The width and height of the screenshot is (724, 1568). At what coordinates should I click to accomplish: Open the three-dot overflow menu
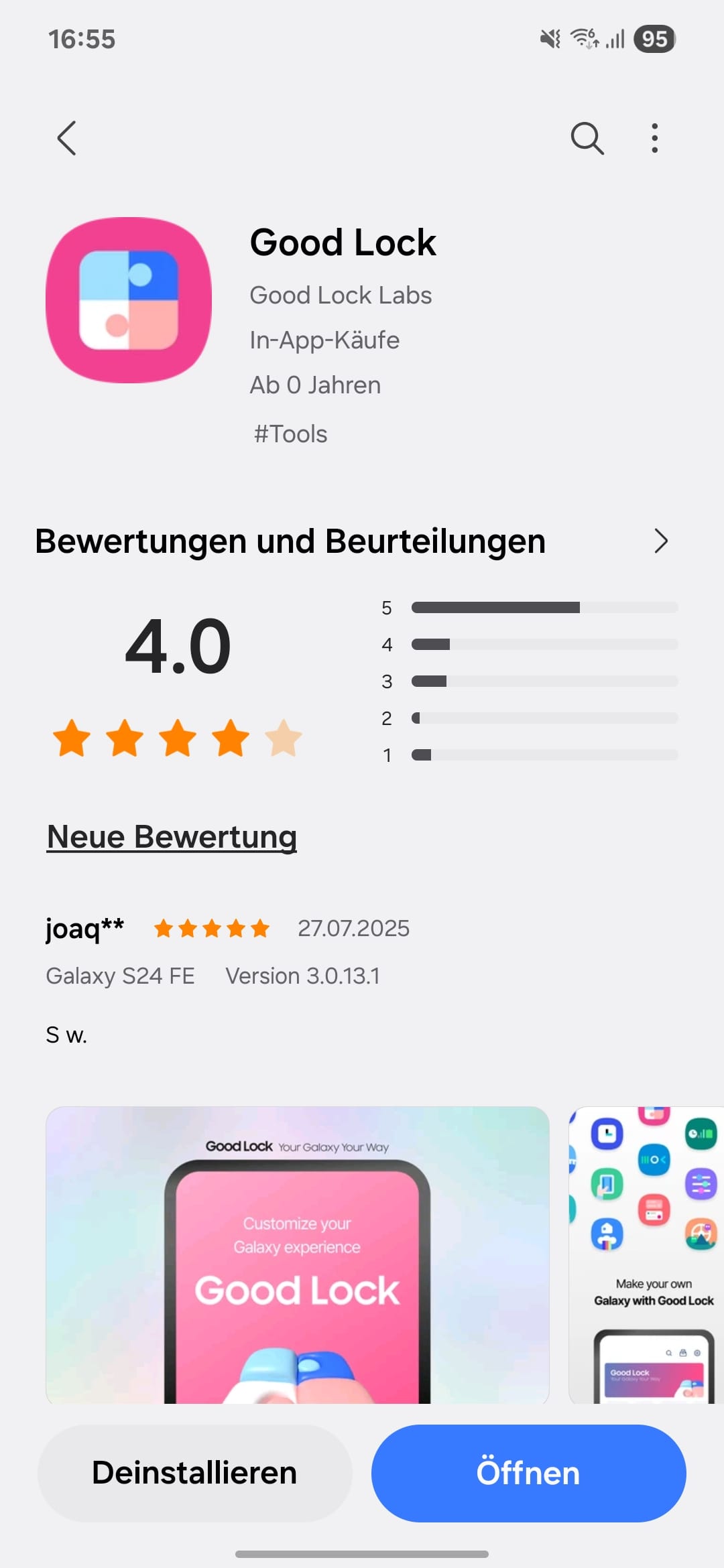click(x=654, y=138)
